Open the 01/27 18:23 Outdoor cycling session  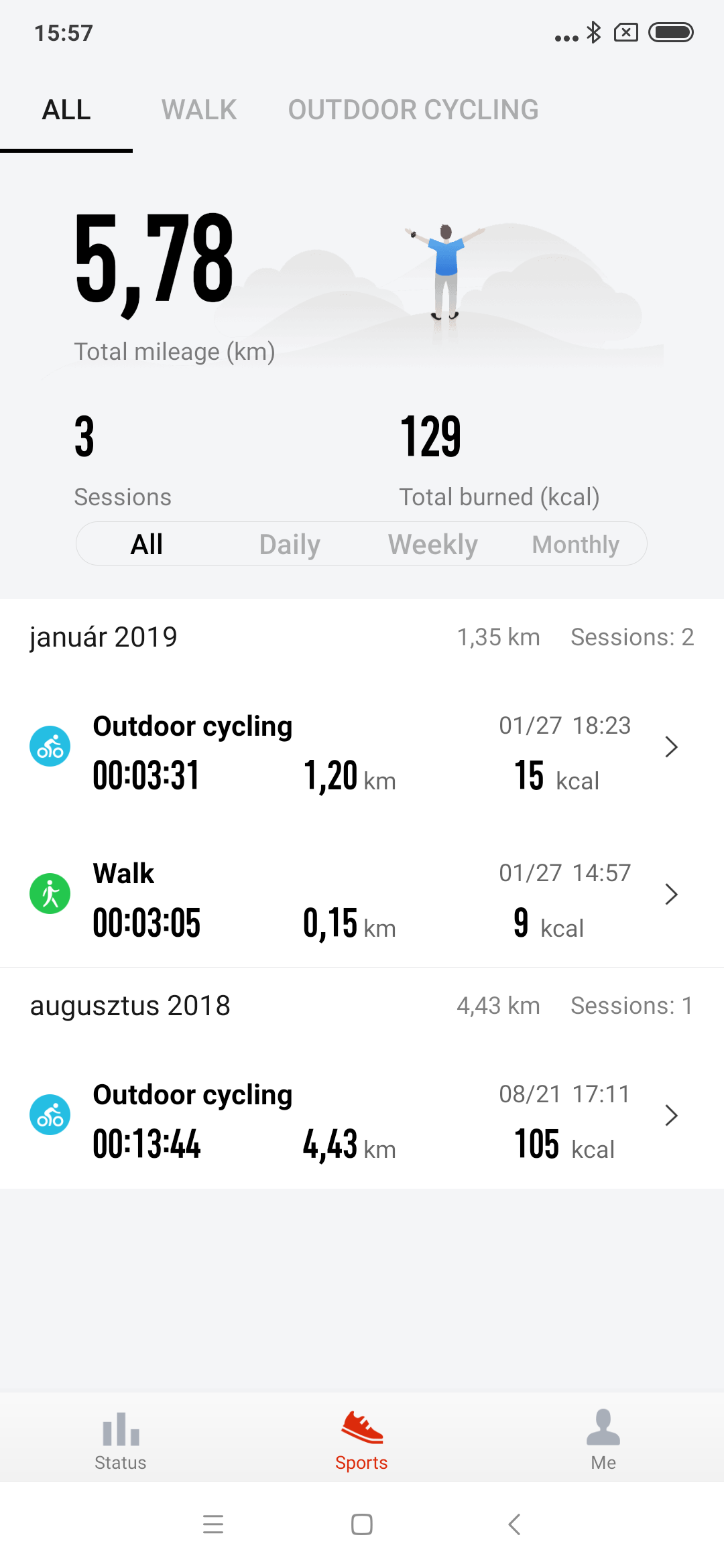pyautogui.click(x=362, y=749)
